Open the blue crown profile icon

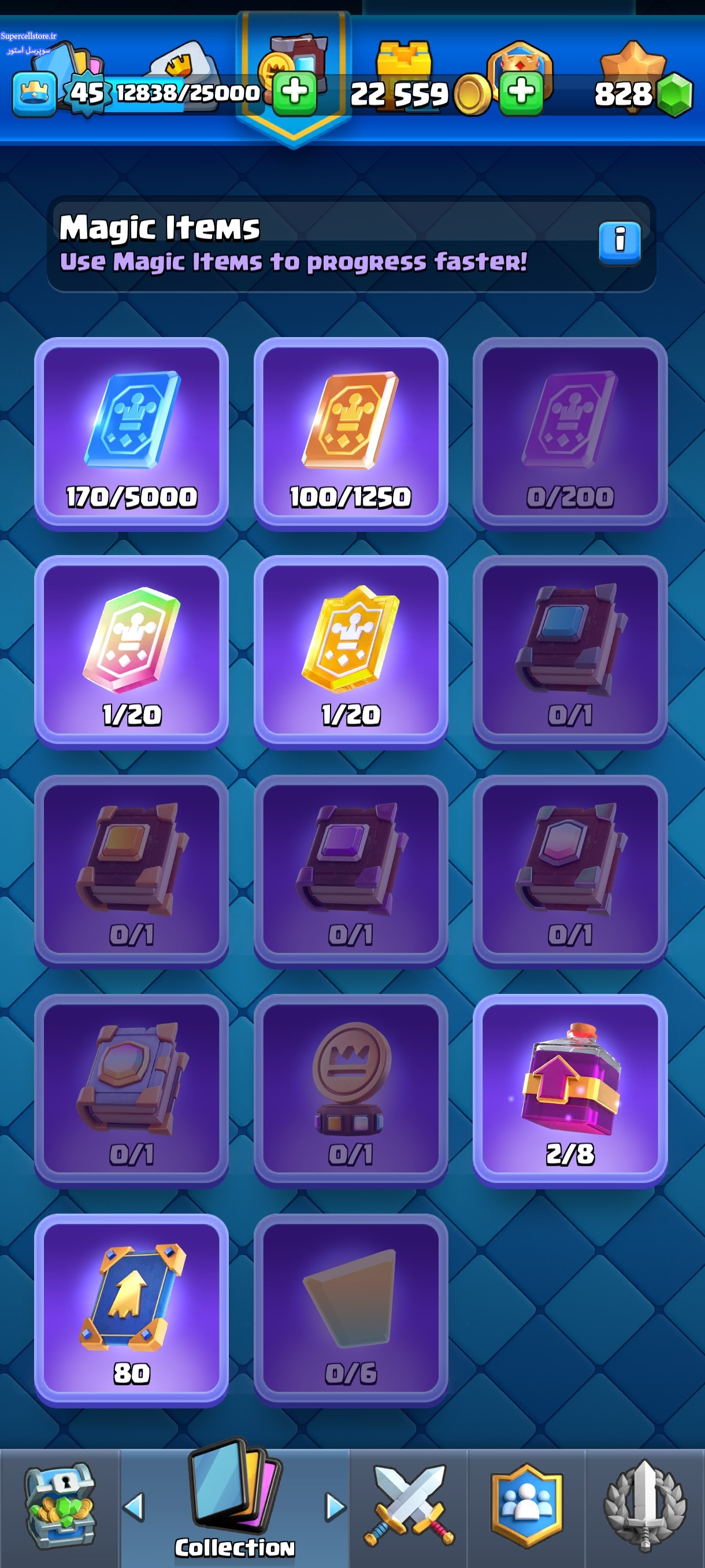[34, 93]
